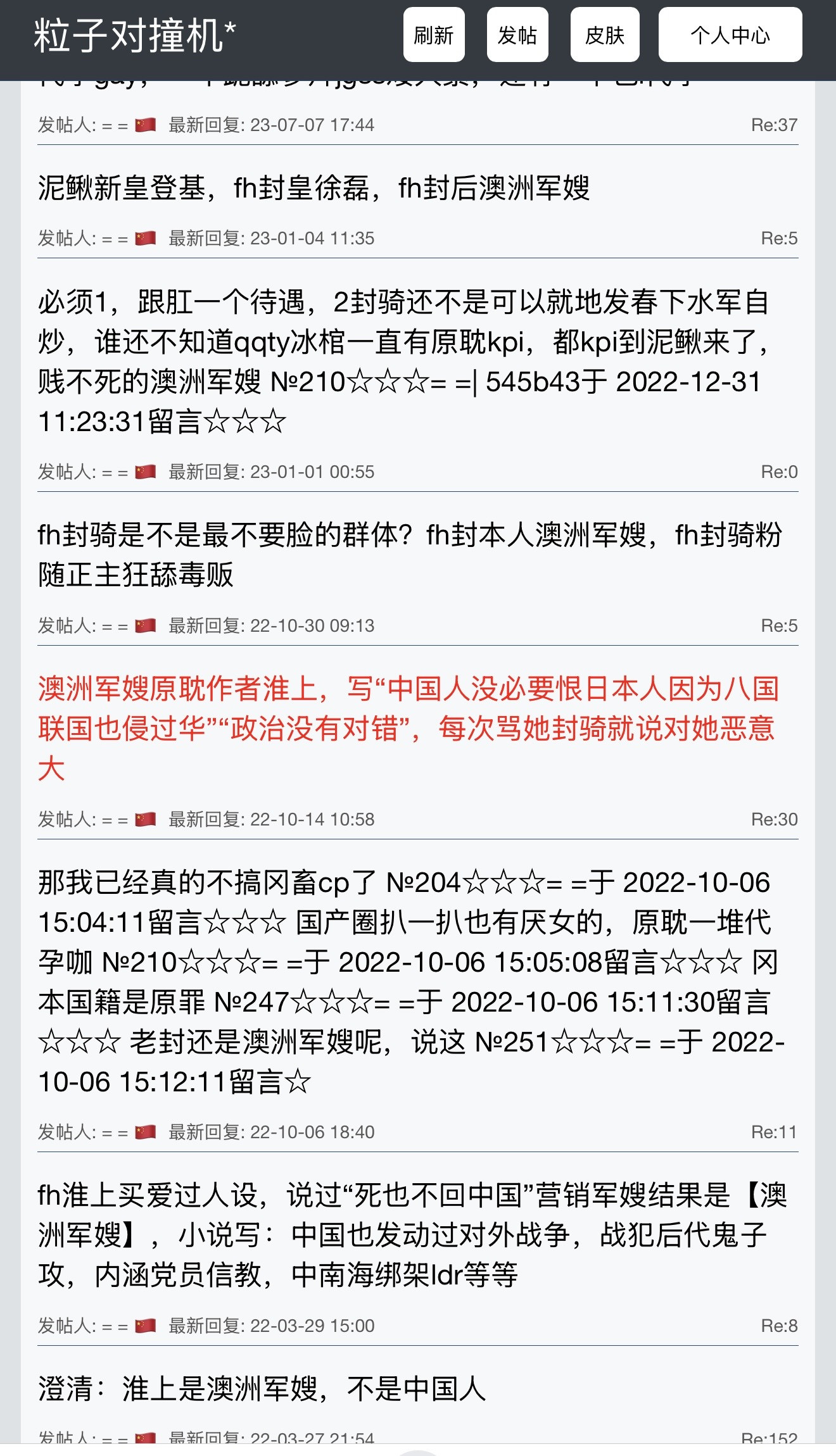Open the thread 那我已经真的不搞冈畜cp了
This screenshot has width=836, height=1456.
[x=412, y=982]
